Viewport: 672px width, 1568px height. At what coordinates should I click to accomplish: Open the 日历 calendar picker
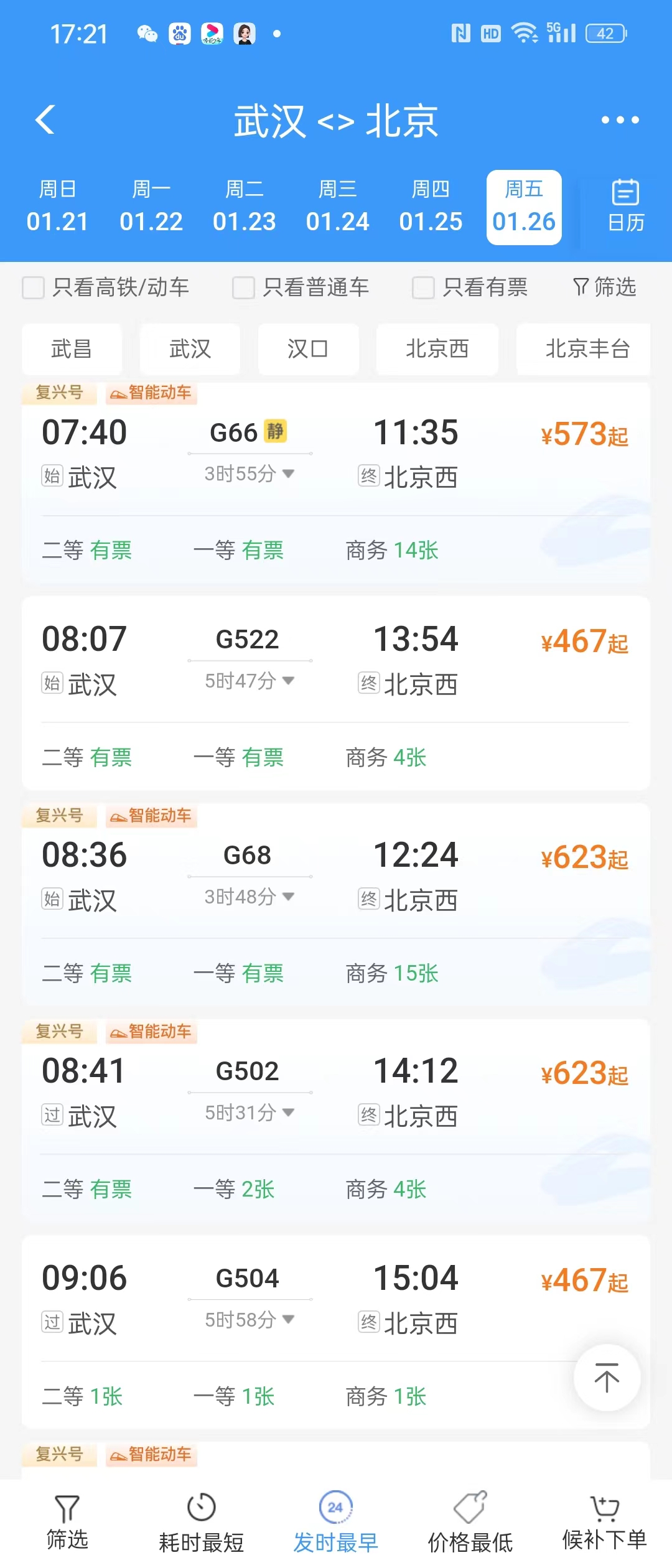pyautogui.click(x=625, y=206)
